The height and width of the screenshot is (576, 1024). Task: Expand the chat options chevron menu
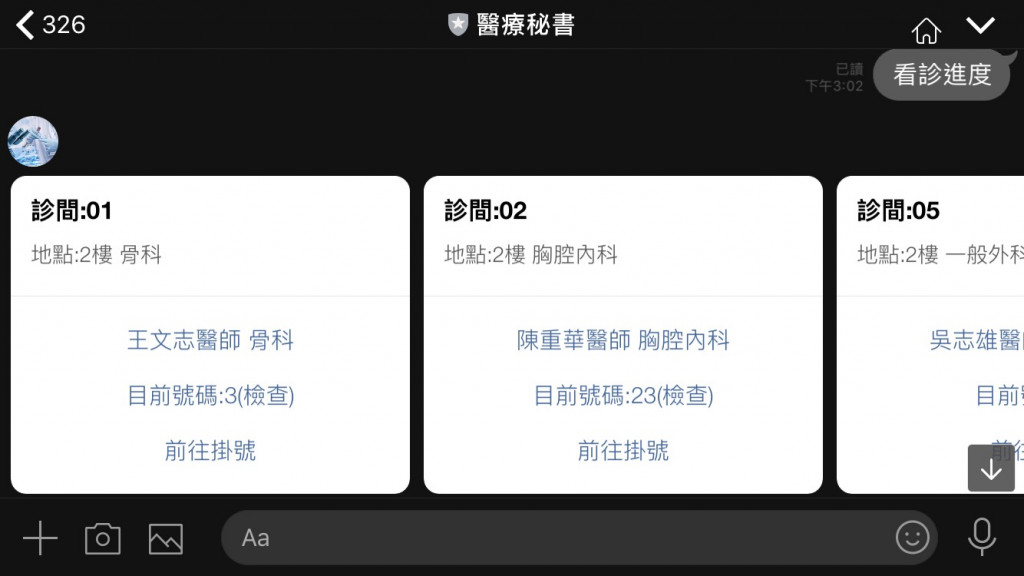coord(981,25)
